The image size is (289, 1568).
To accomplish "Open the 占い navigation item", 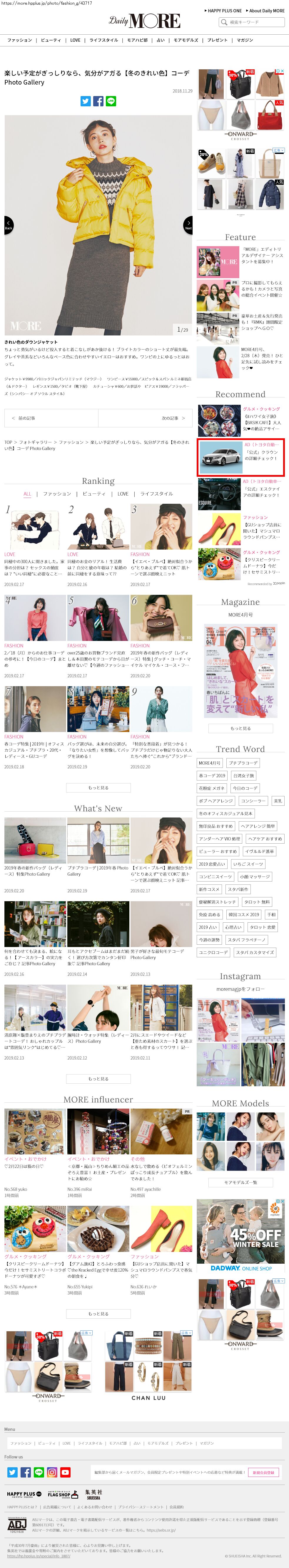I will [160, 40].
